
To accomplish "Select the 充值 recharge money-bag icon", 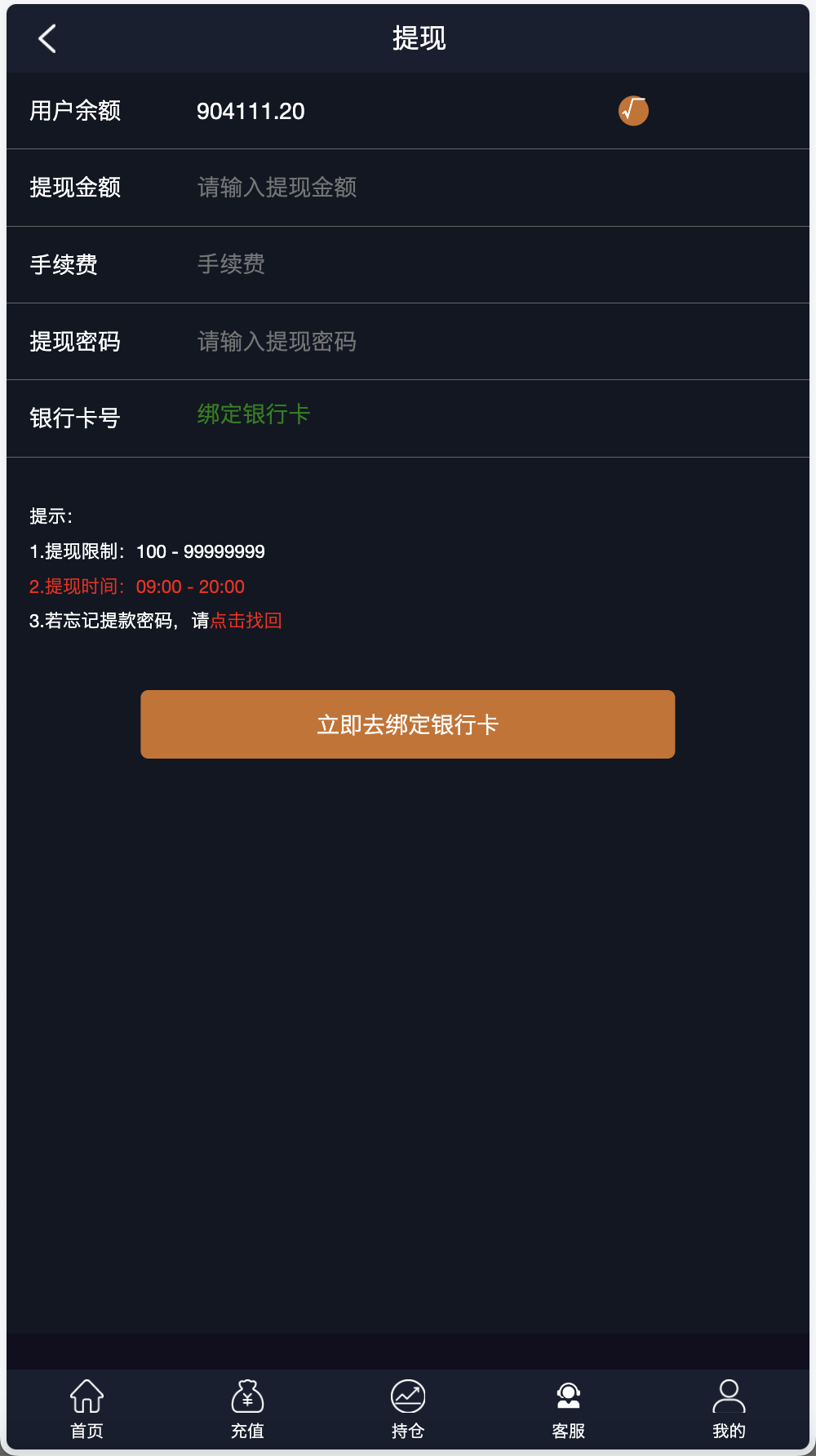I will pyautogui.click(x=248, y=1397).
